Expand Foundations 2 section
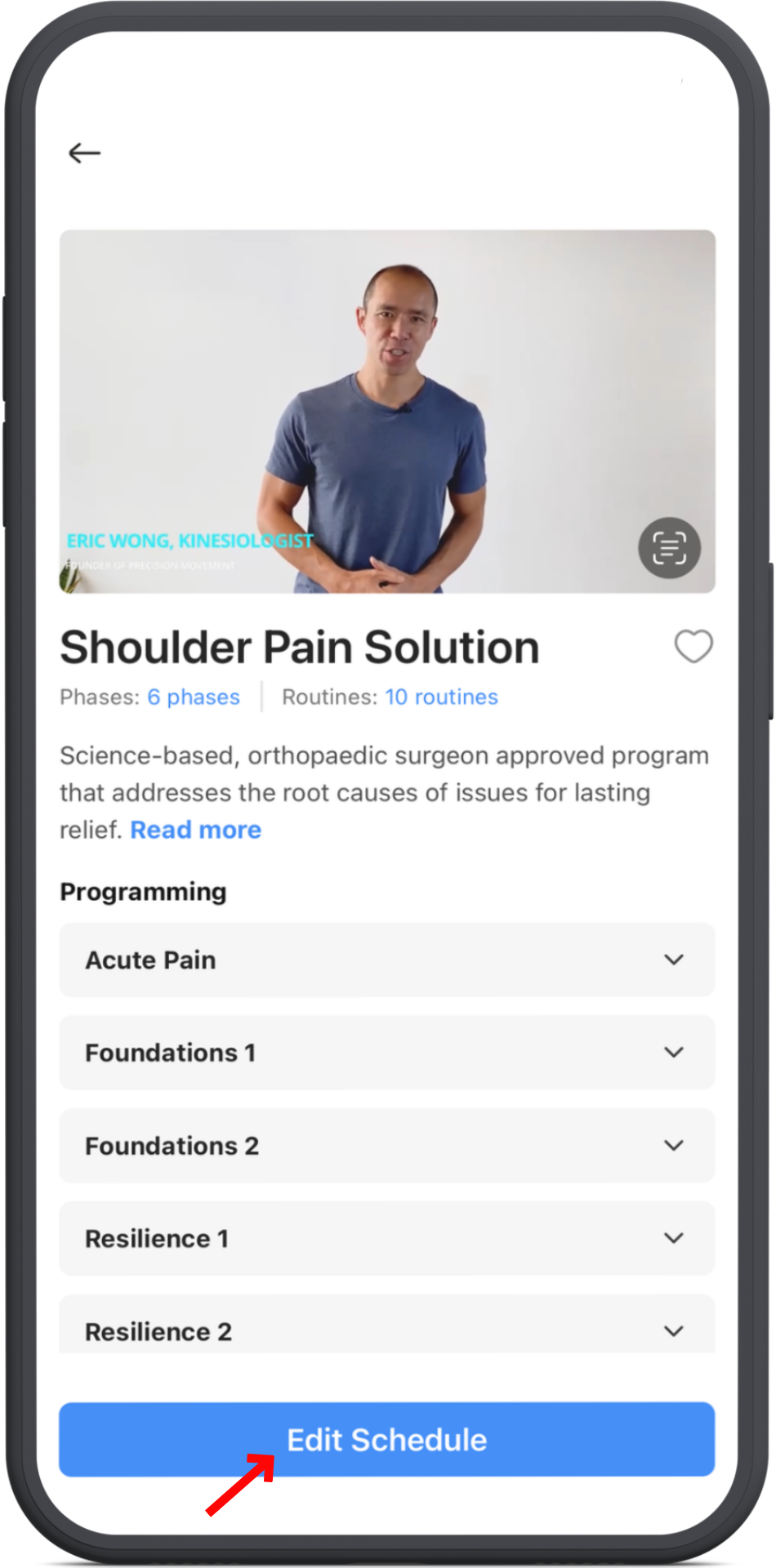776x1568 pixels. (387, 1146)
